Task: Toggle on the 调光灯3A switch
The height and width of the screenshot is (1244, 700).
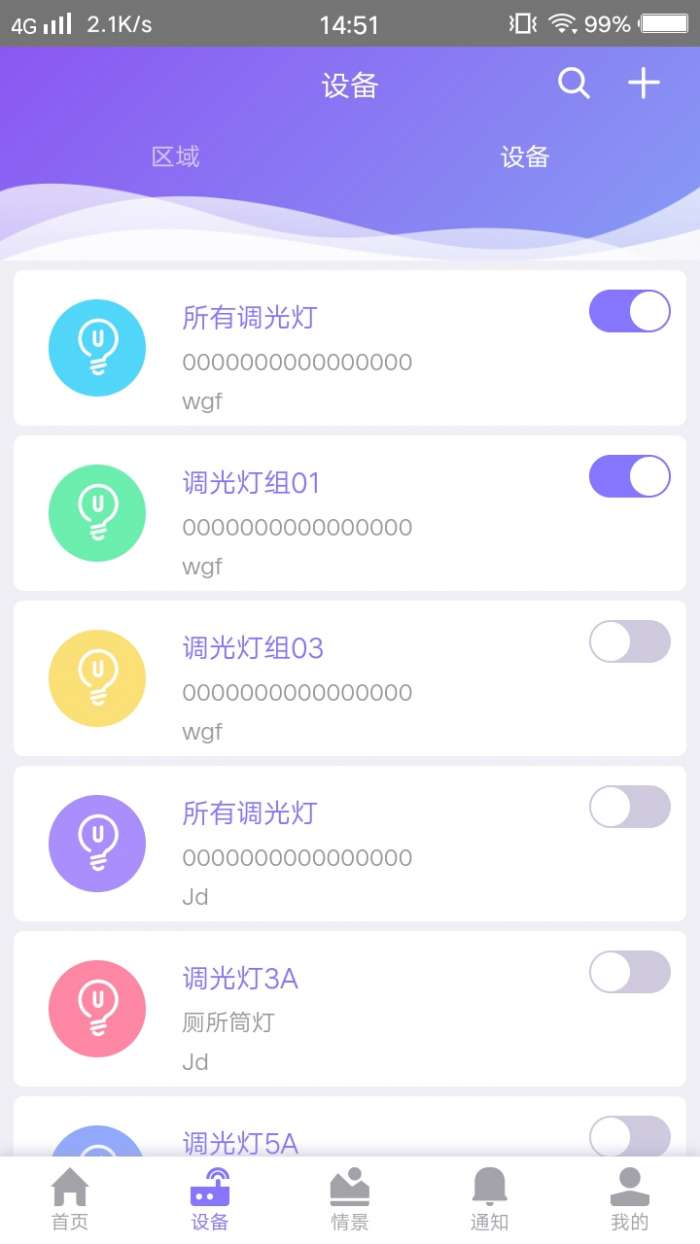Action: click(x=629, y=971)
